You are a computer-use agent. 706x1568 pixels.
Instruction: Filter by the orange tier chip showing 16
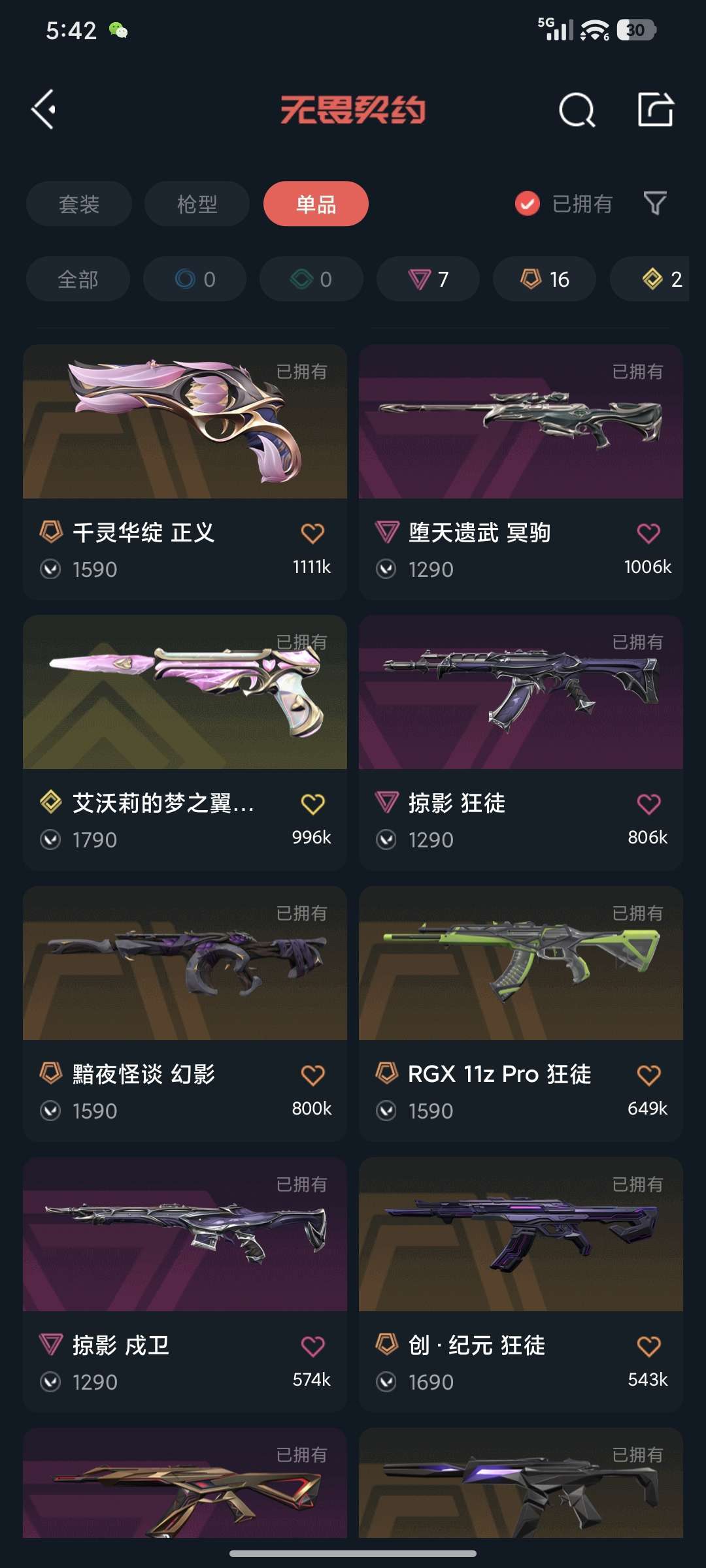coord(545,279)
